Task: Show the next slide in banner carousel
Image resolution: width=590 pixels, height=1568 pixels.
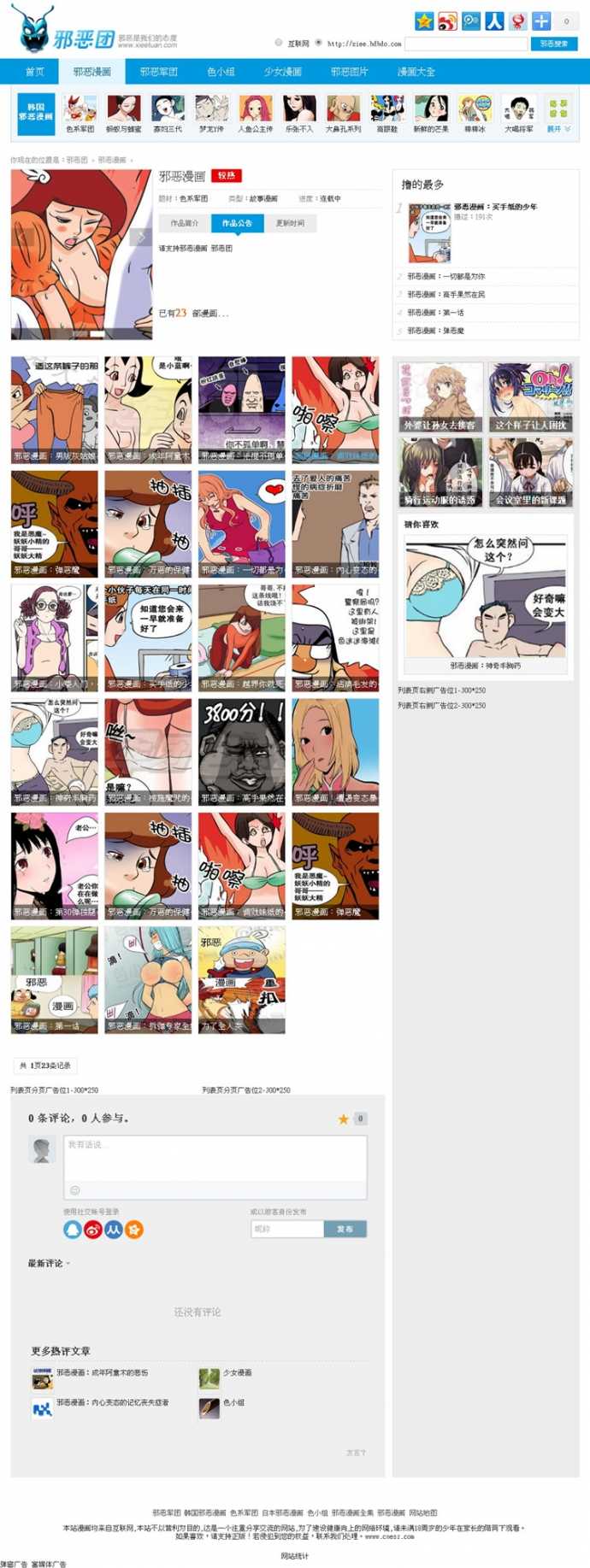Action: pos(141,238)
